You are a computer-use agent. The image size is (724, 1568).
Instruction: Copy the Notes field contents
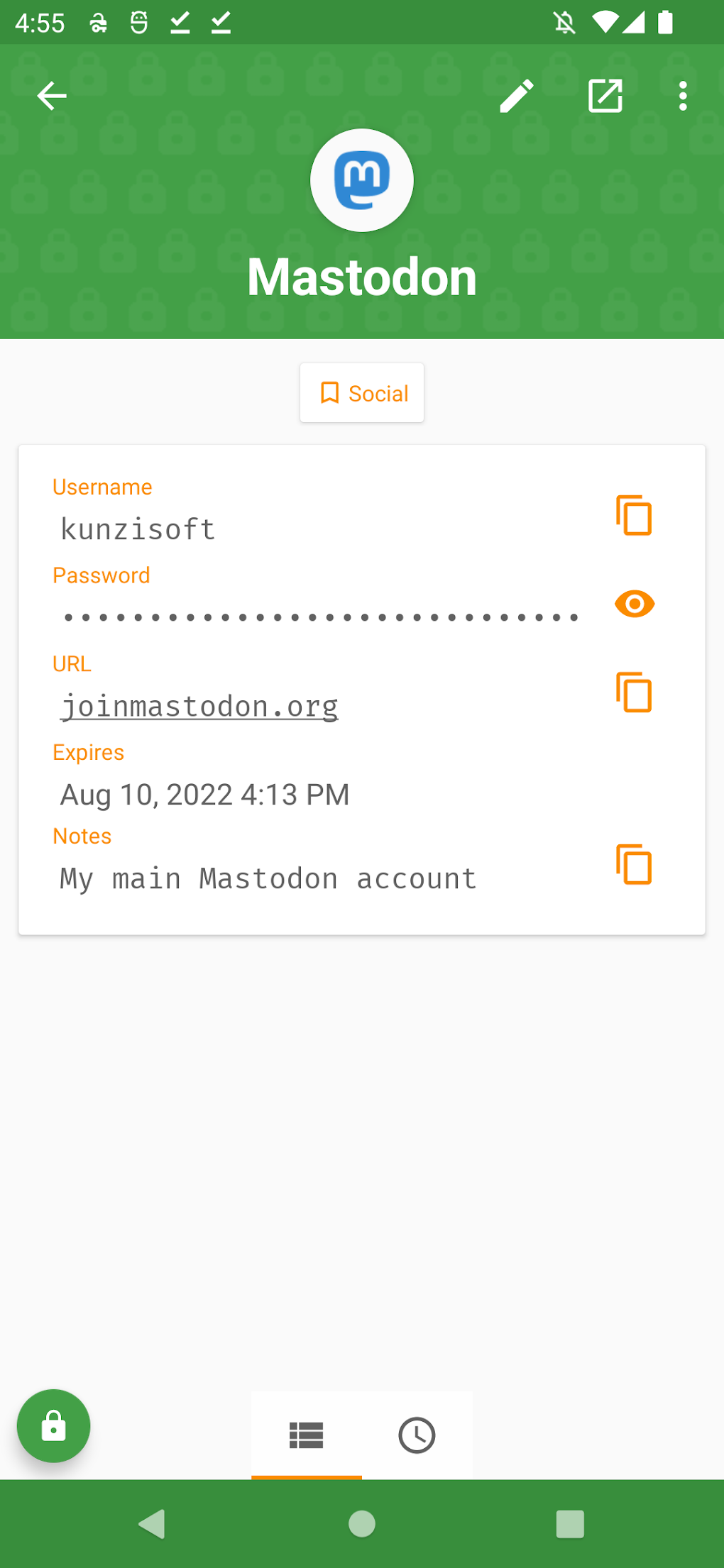tap(632, 864)
